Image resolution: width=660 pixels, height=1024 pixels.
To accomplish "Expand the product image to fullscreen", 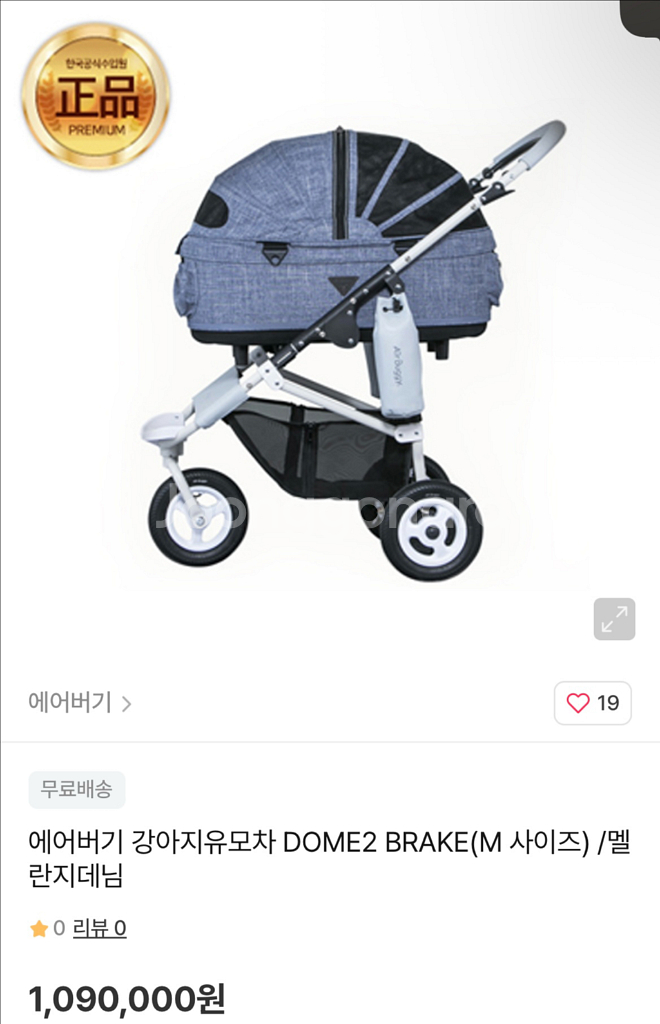I will pos(613,619).
